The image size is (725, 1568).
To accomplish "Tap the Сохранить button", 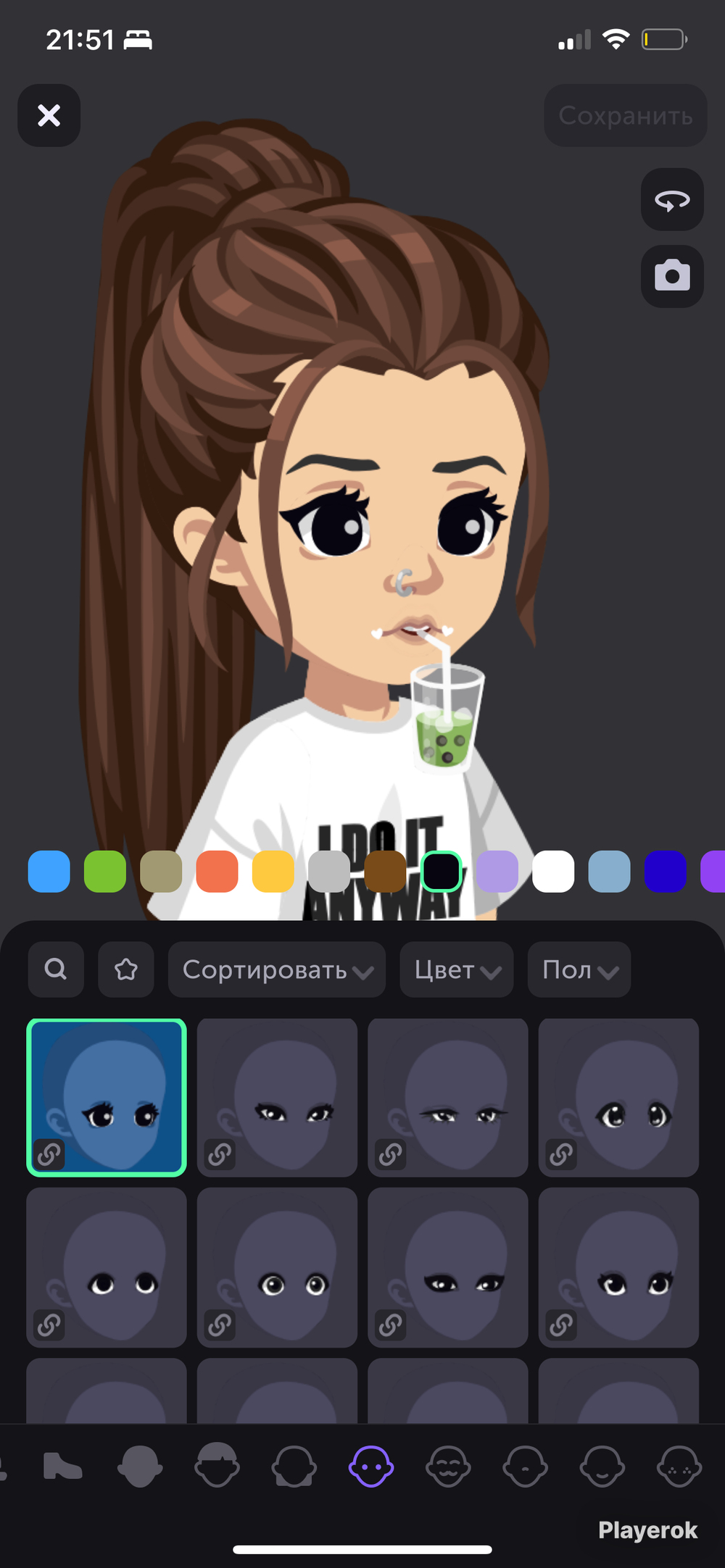I will [x=626, y=115].
